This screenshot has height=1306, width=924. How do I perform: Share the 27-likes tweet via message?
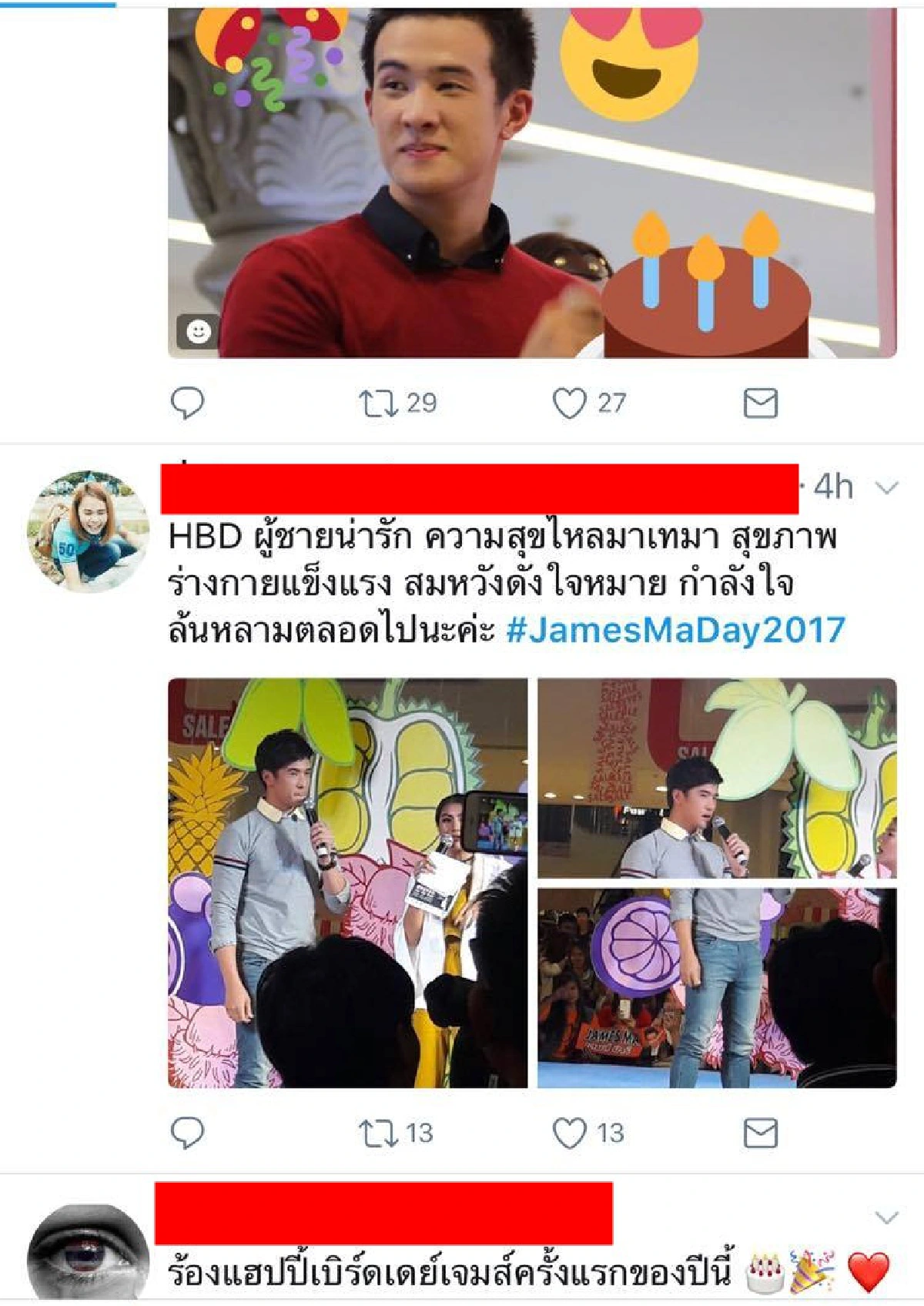pyautogui.click(x=760, y=403)
